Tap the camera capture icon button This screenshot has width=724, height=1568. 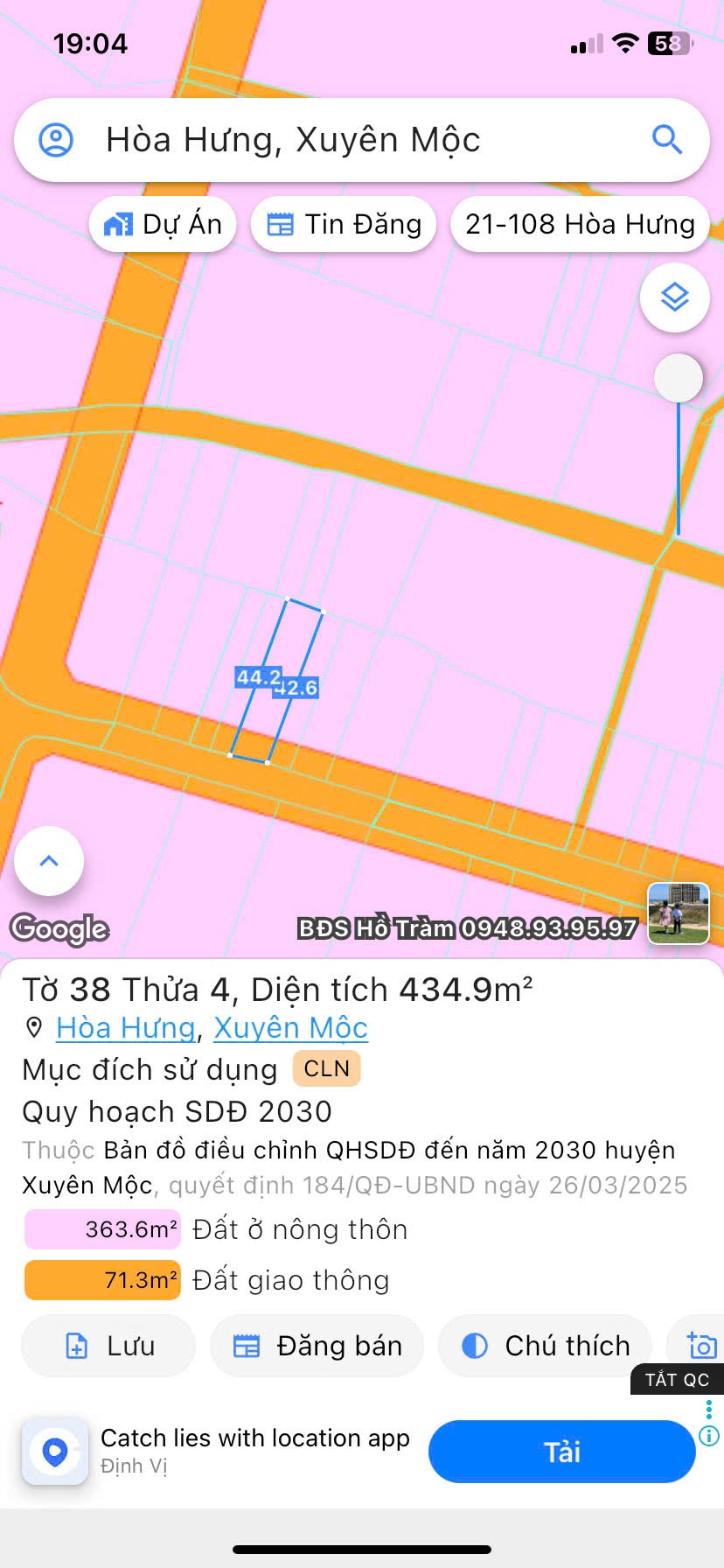coord(701,1346)
